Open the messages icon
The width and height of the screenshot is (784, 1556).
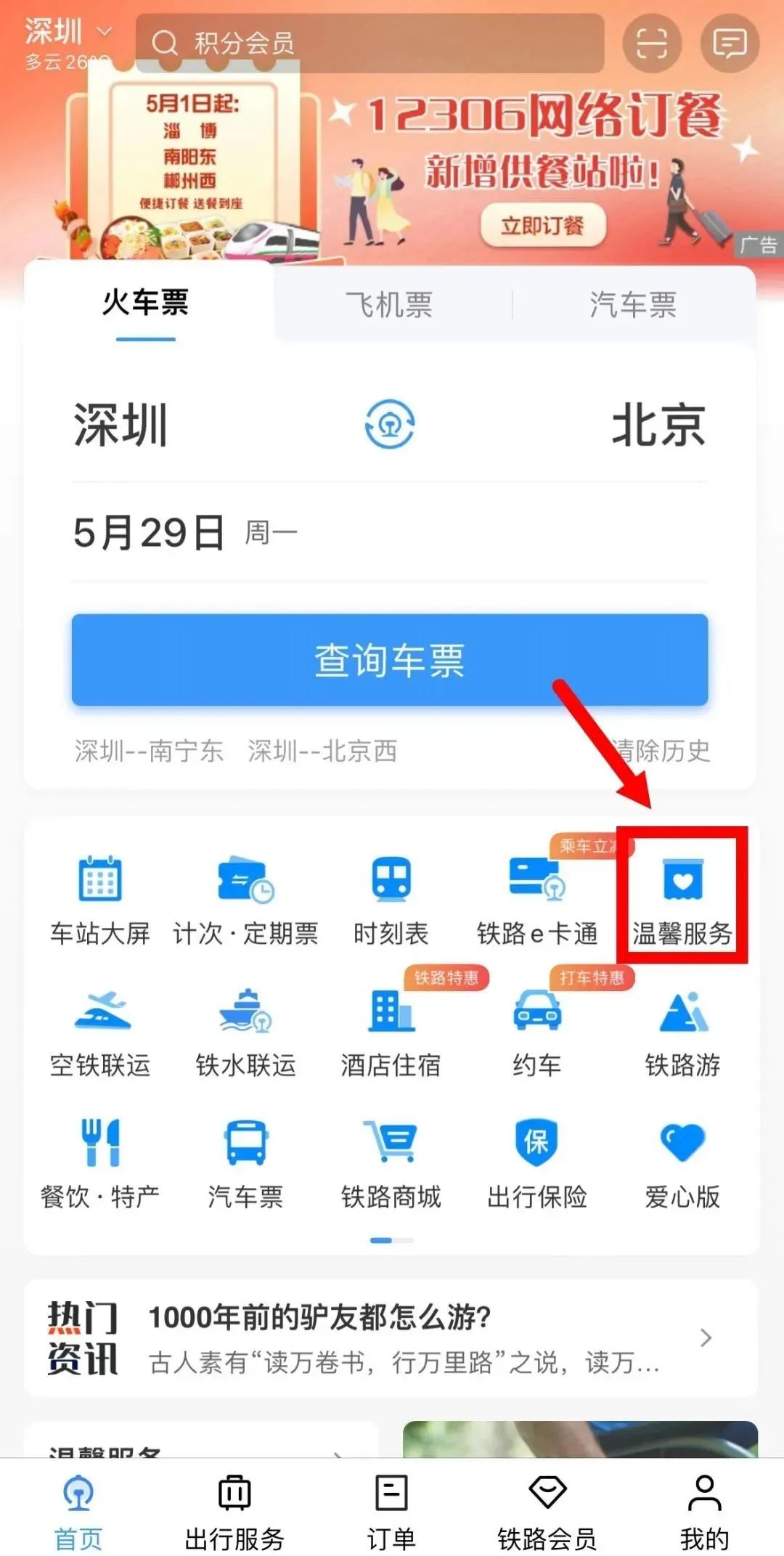[x=729, y=44]
